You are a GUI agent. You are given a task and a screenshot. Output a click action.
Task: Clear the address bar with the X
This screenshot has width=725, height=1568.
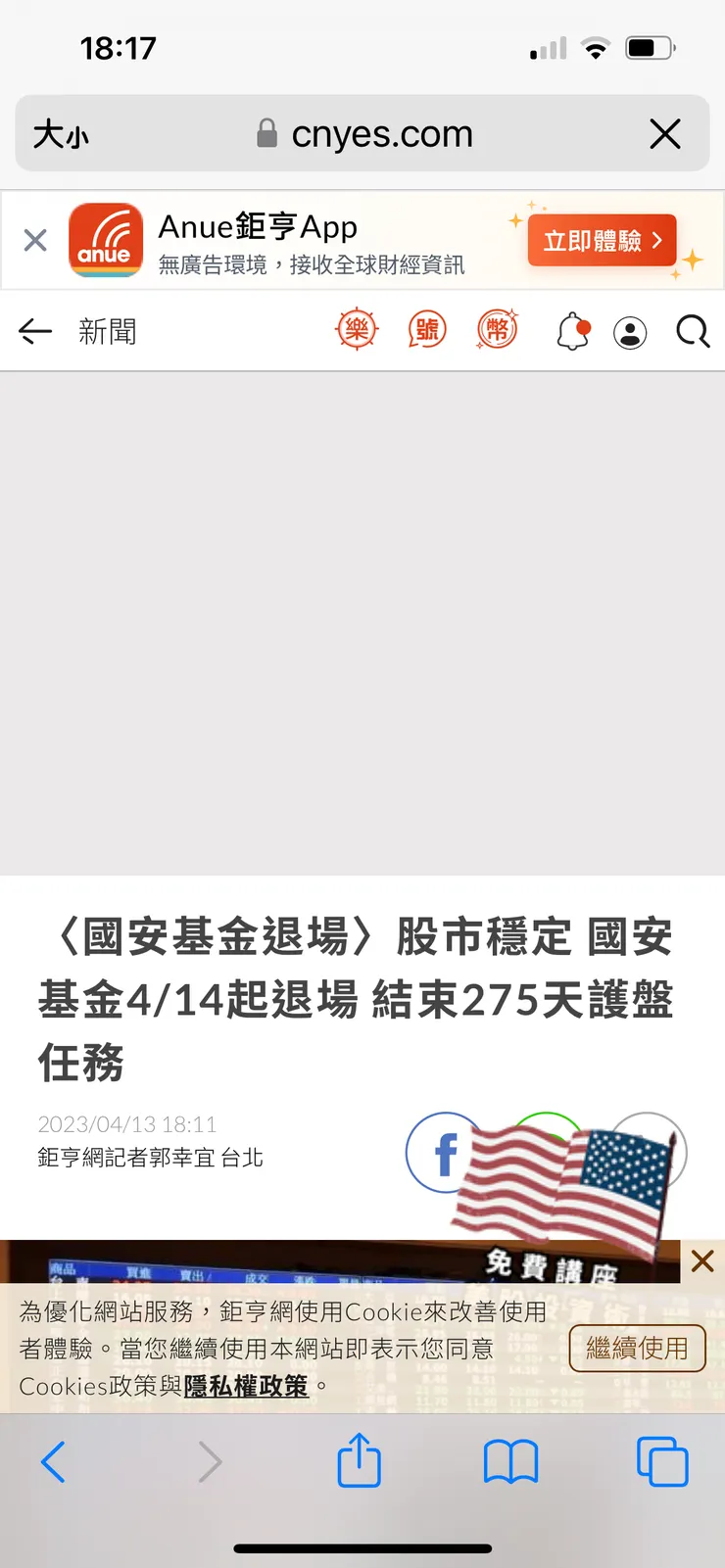pyautogui.click(x=665, y=133)
